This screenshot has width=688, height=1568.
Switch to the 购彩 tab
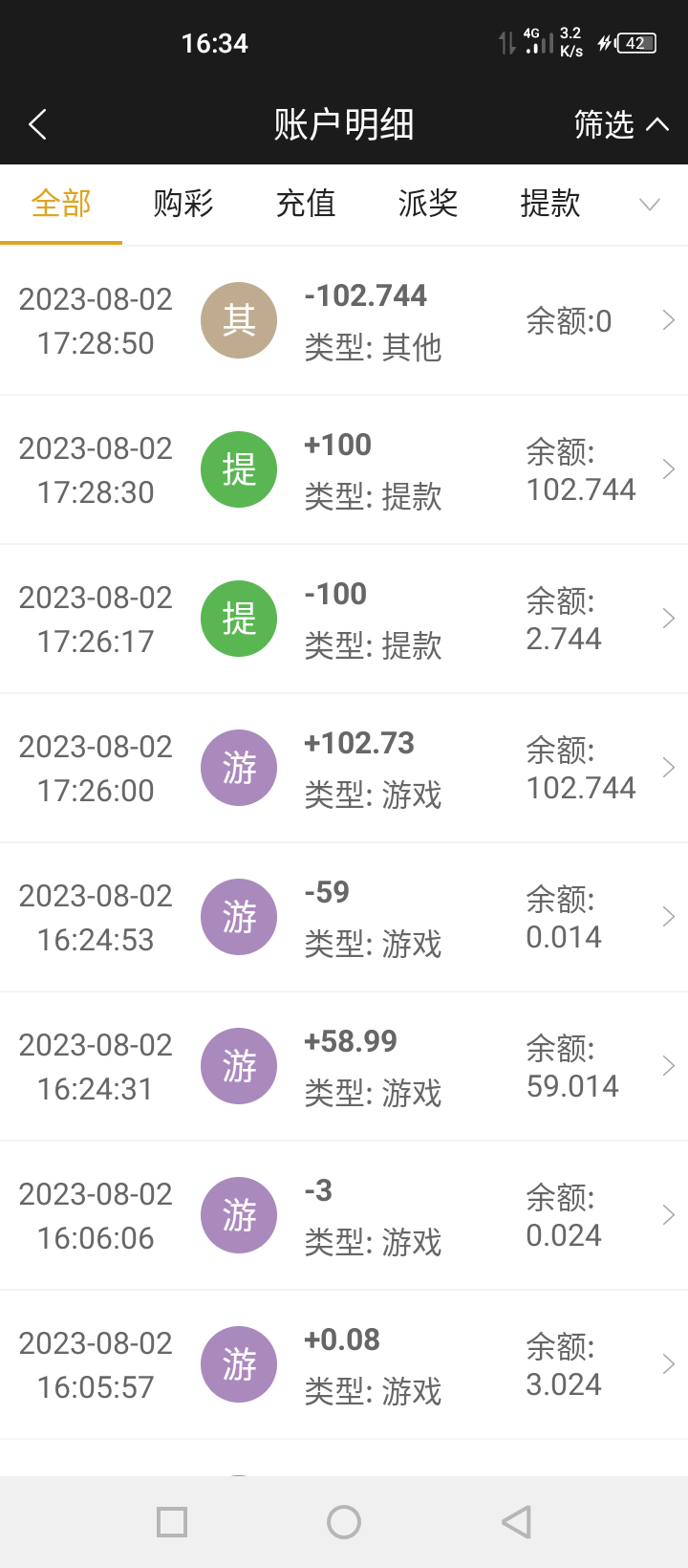tap(183, 204)
